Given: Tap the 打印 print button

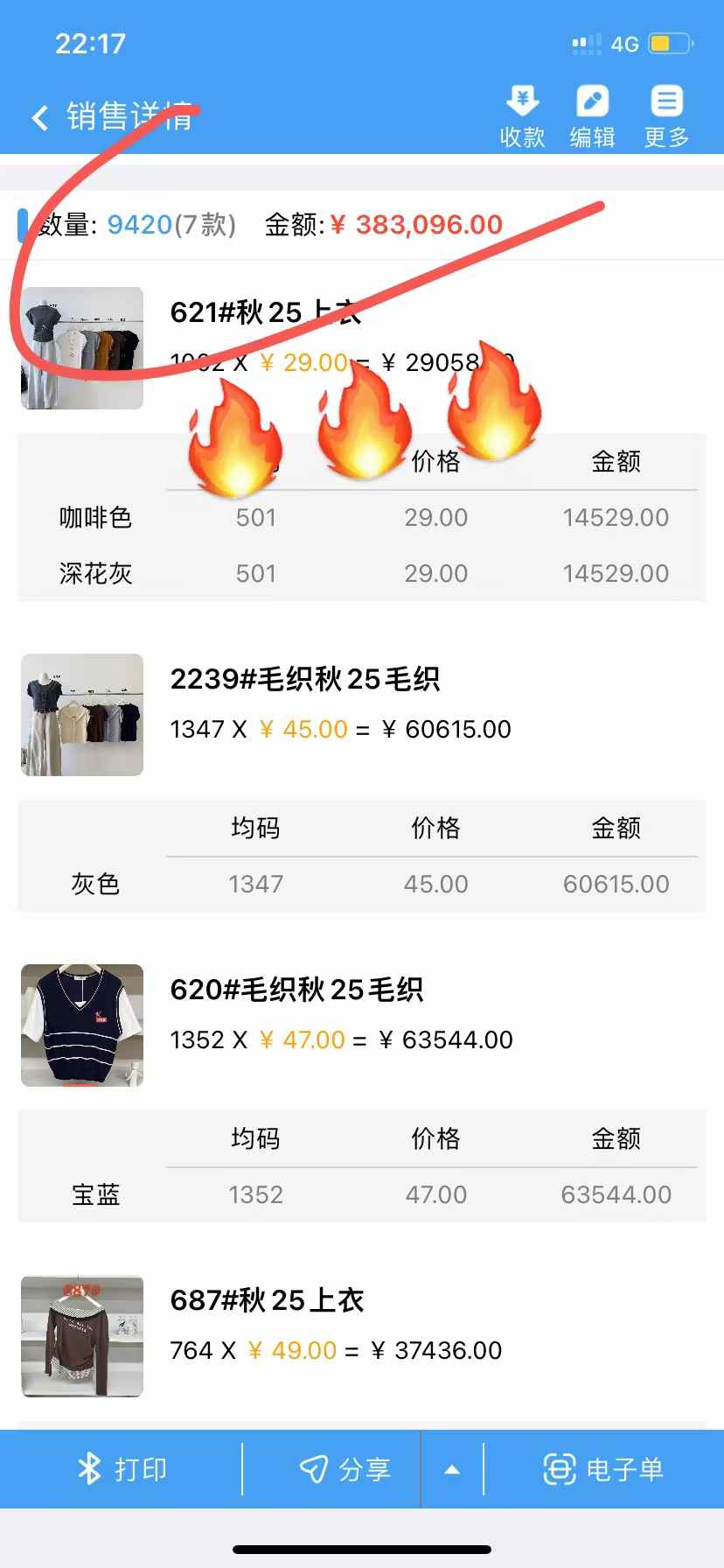Looking at the screenshot, I should tap(122, 1469).
